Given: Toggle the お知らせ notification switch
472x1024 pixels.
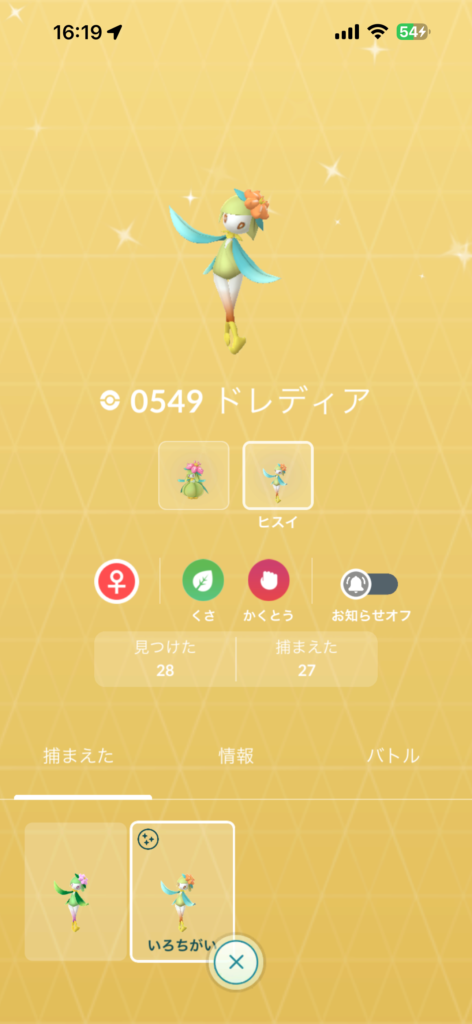Looking at the screenshot, I should click(x=370, y=584).
